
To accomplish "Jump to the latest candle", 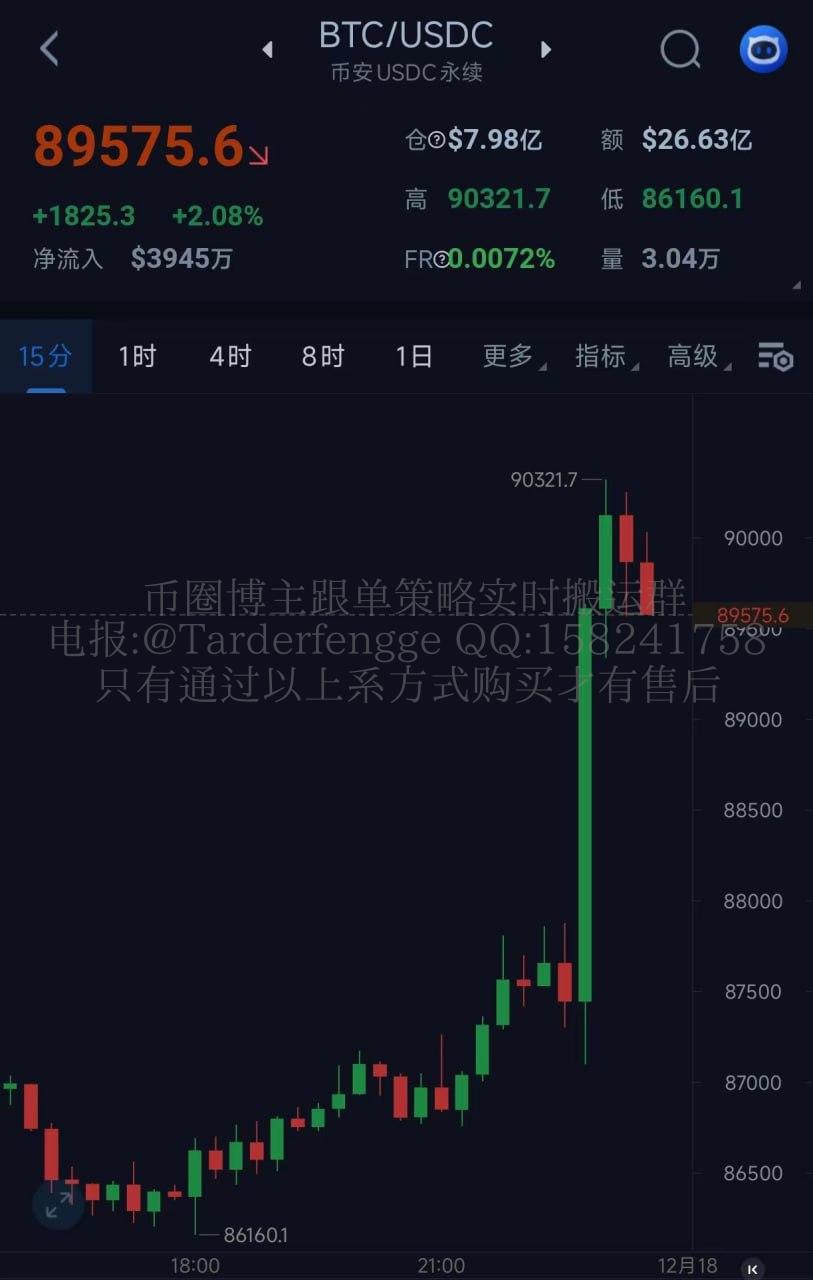I will (x=753, y=1268).
